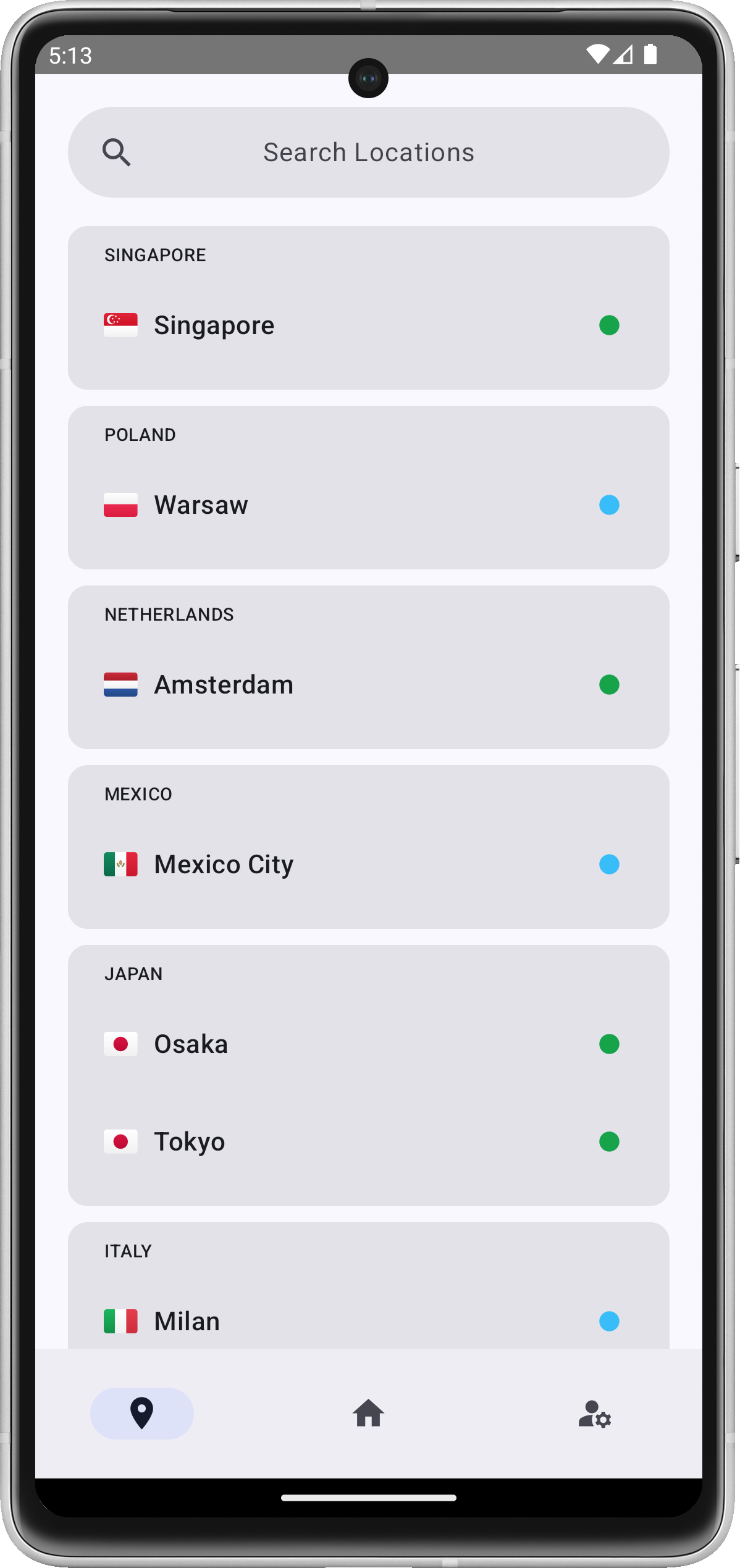The height and width of the screenshot is (1568, 740).
Task: Click the Poland flag next to Warsaw
Action: [121, 505]
